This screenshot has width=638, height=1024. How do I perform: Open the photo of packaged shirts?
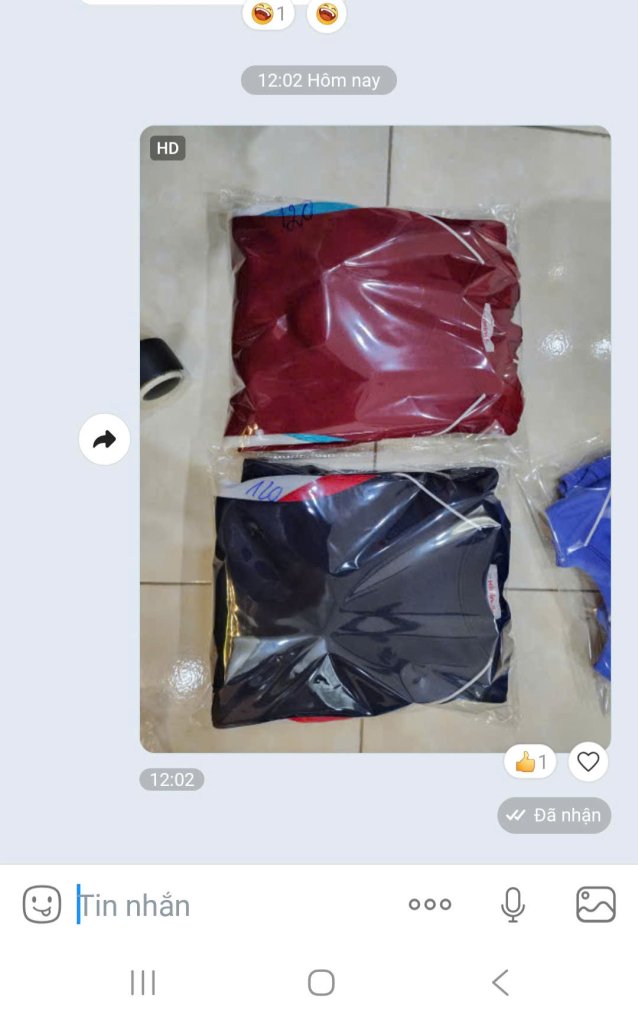pos(375,438)
